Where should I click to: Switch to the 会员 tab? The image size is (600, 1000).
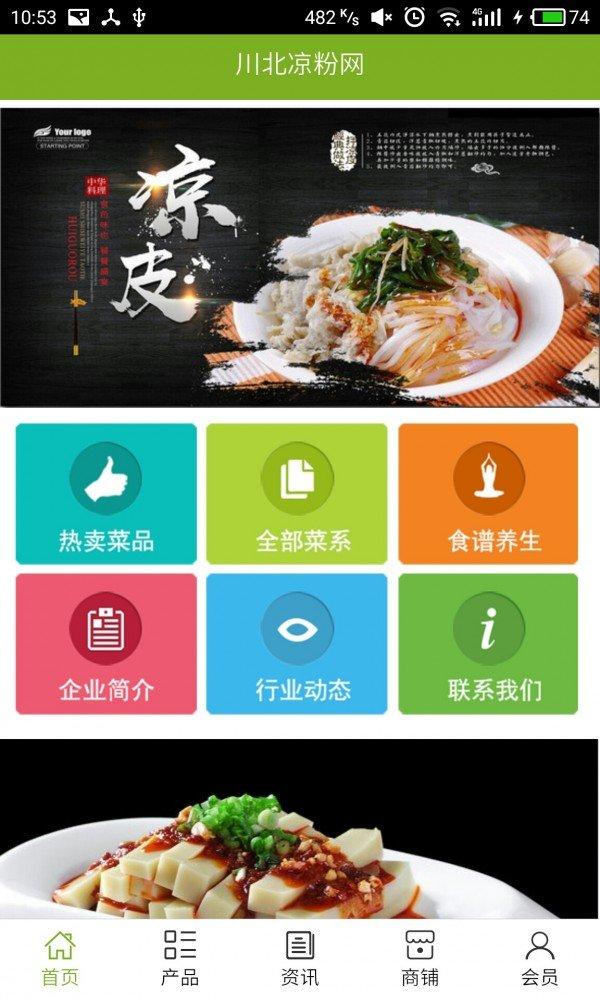[x=540, y=958]
